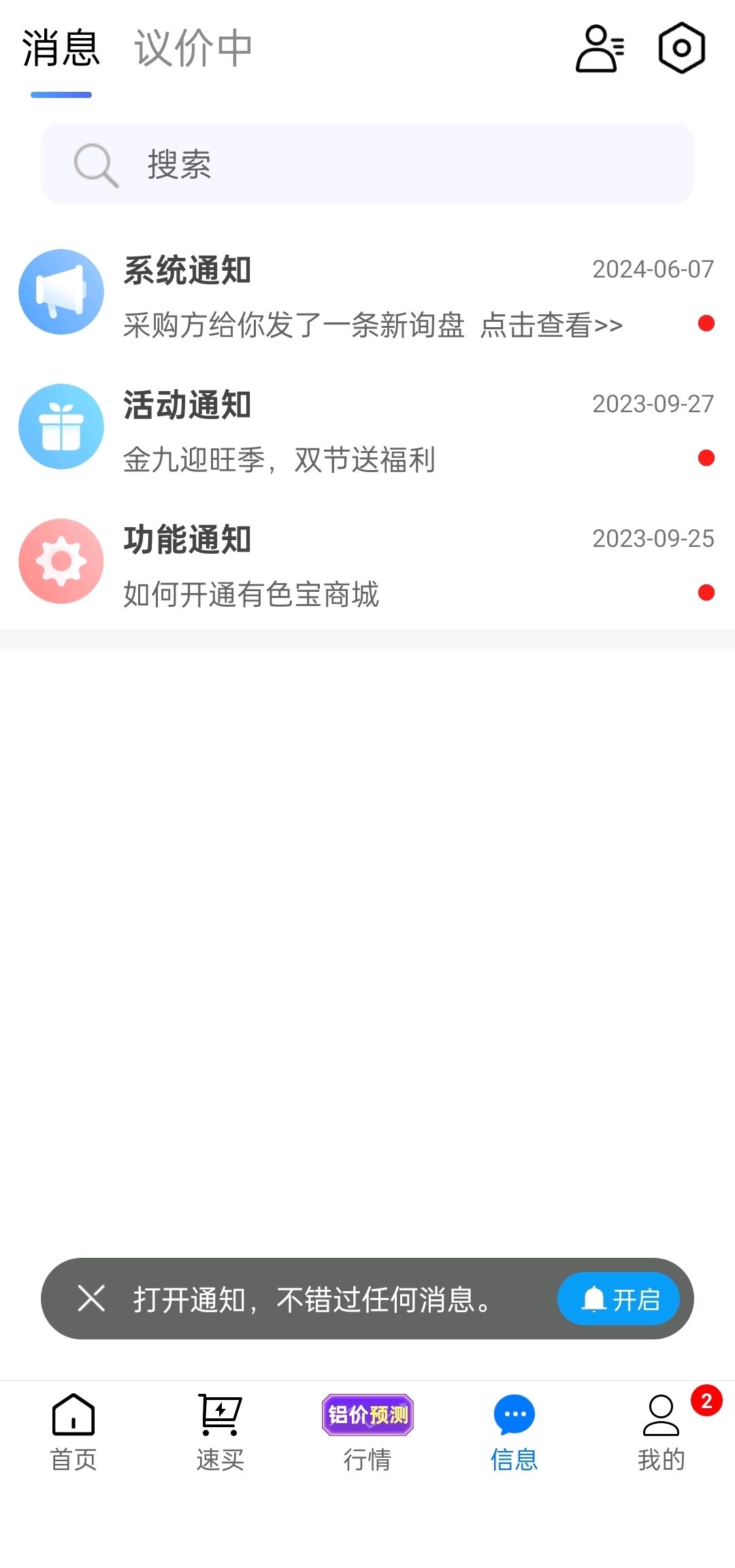Open the 活动通知 message
This screenshot has width=735, height=1568.
pos(367,428)
